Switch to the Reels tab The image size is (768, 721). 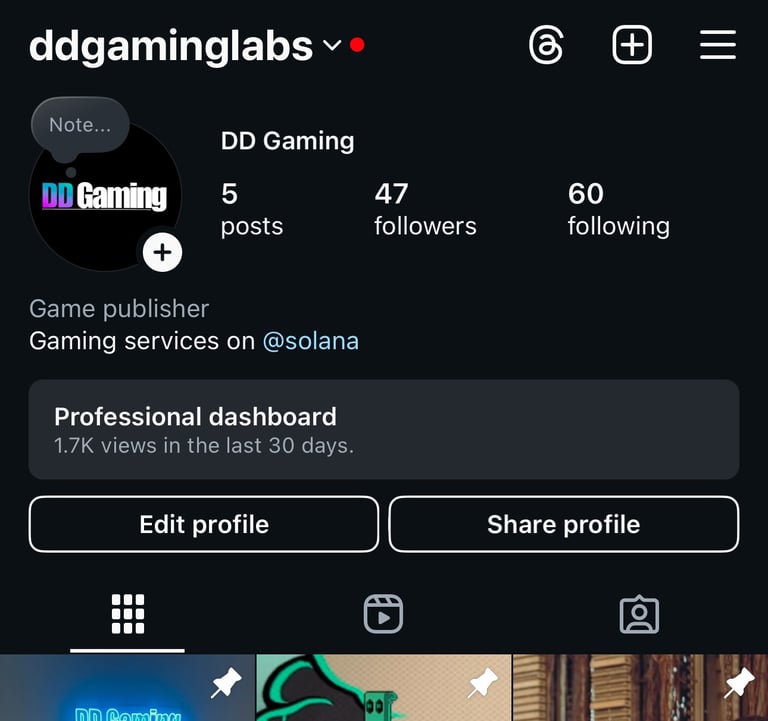coord(383,614)
